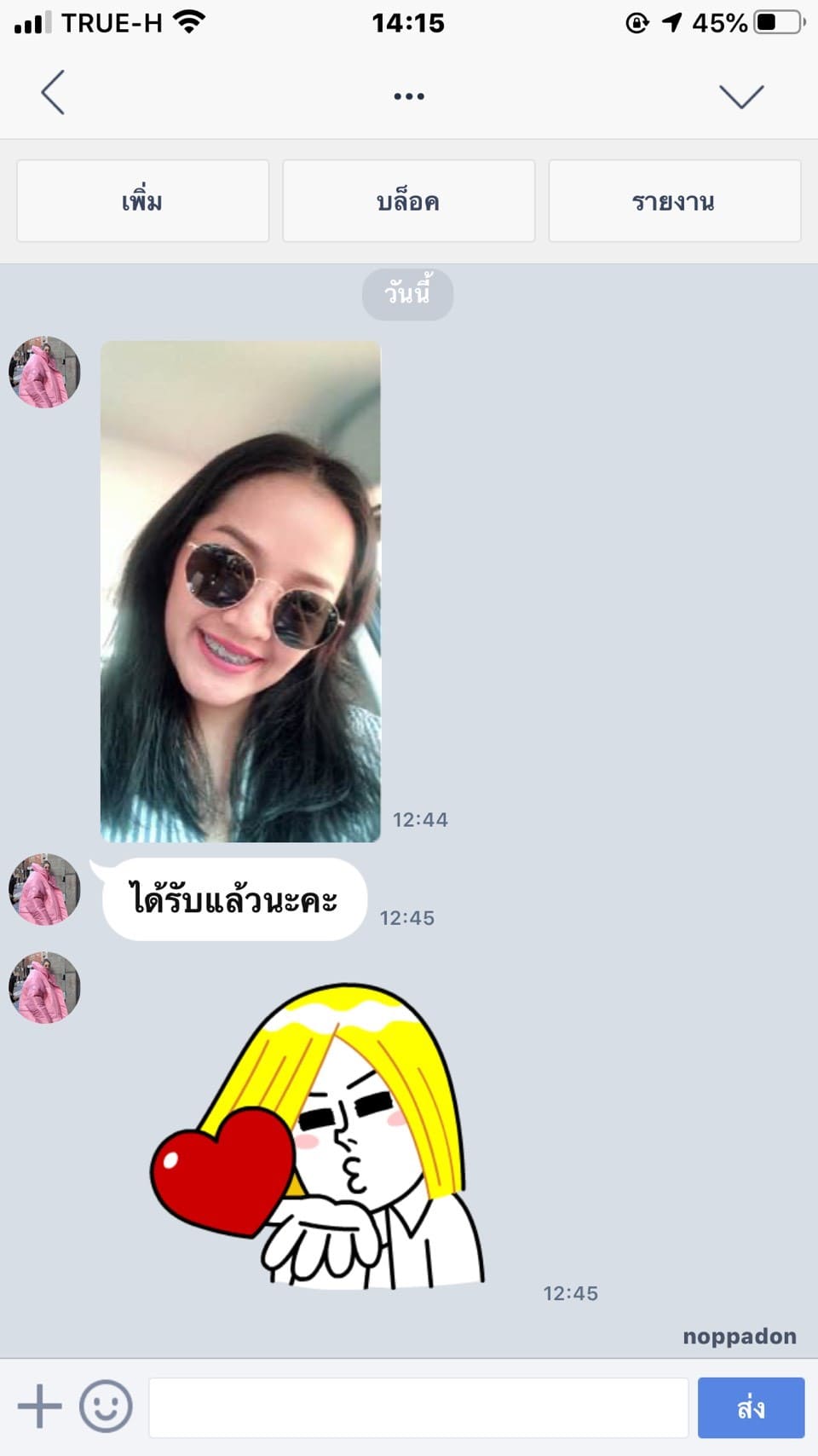
Task: Go back to the chat list
Action: pyautogui.click(x=53, y=93)
